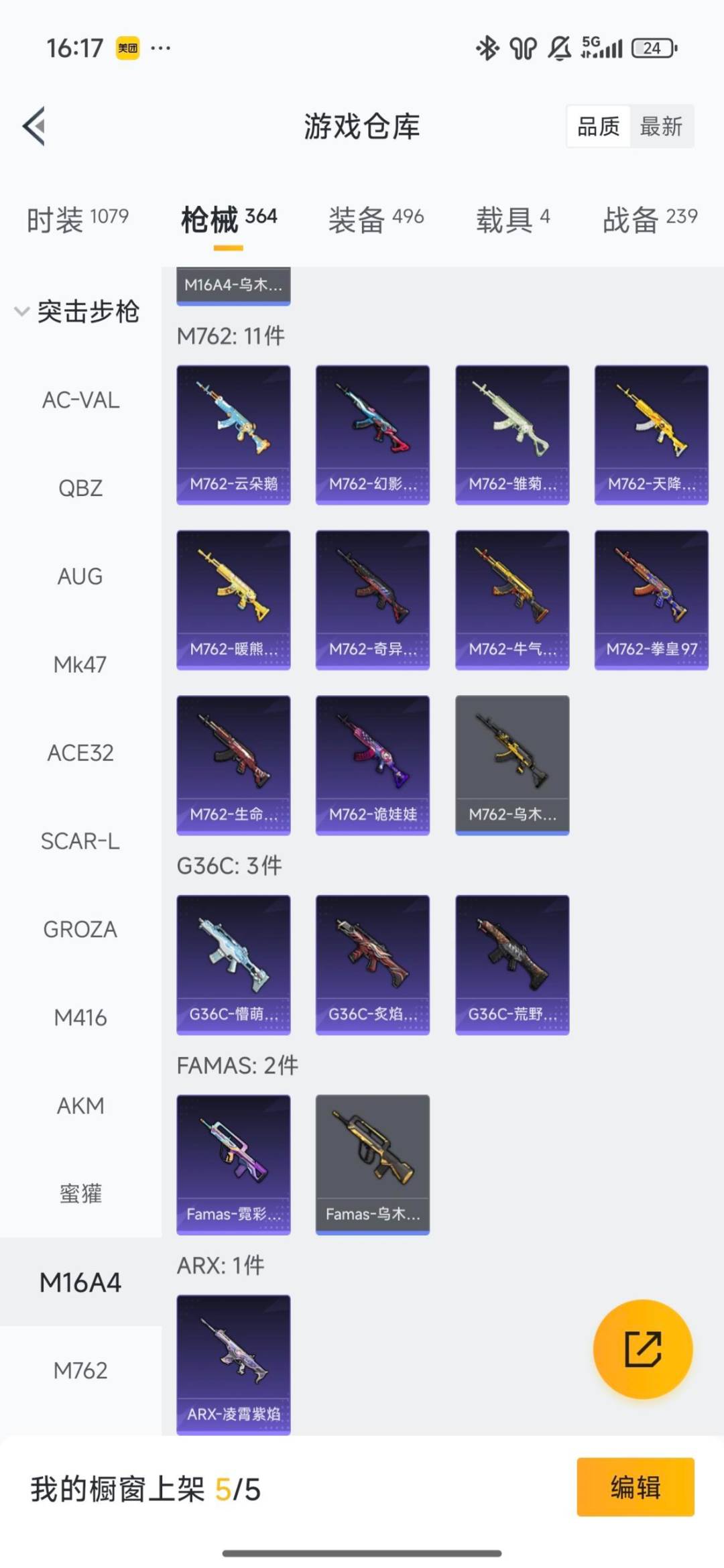Open the G36C-懵萌 skin tile

[x=233, y=964]
